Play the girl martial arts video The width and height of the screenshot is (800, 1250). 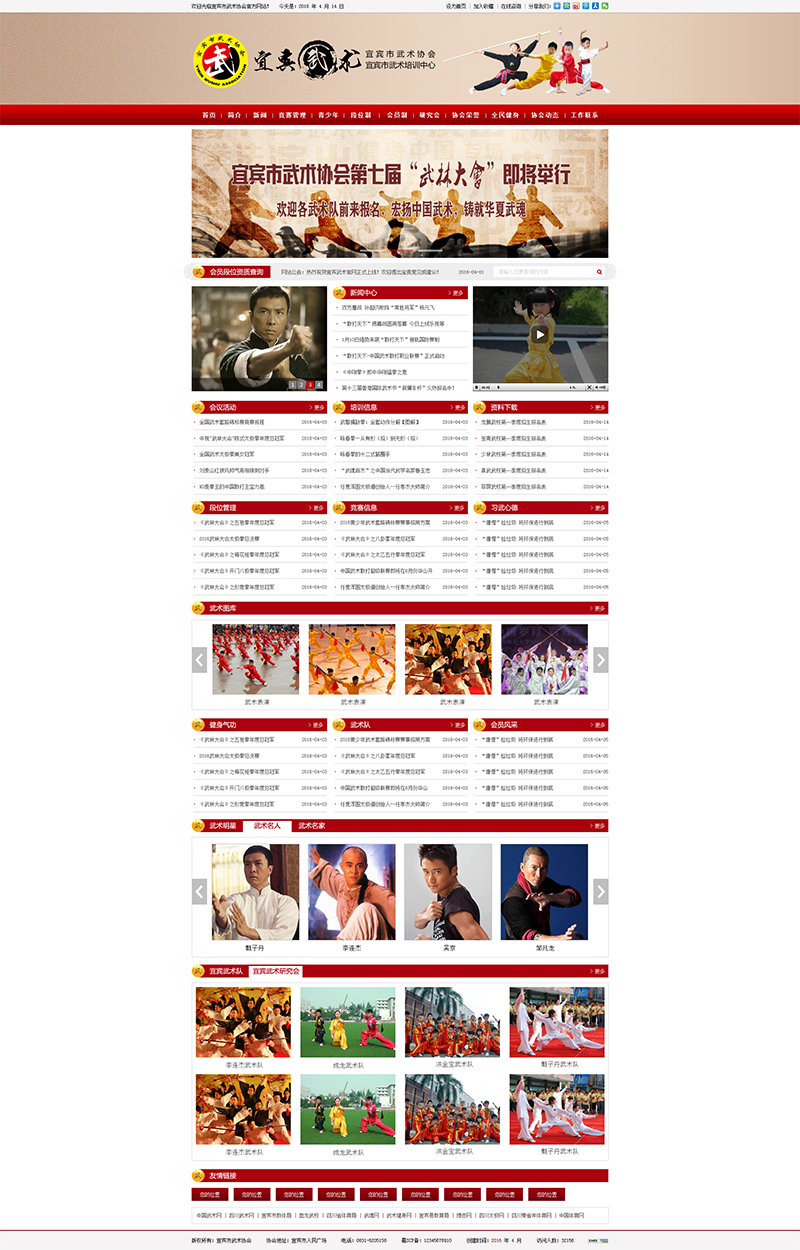pyautogui.click(x=540, y=335)
